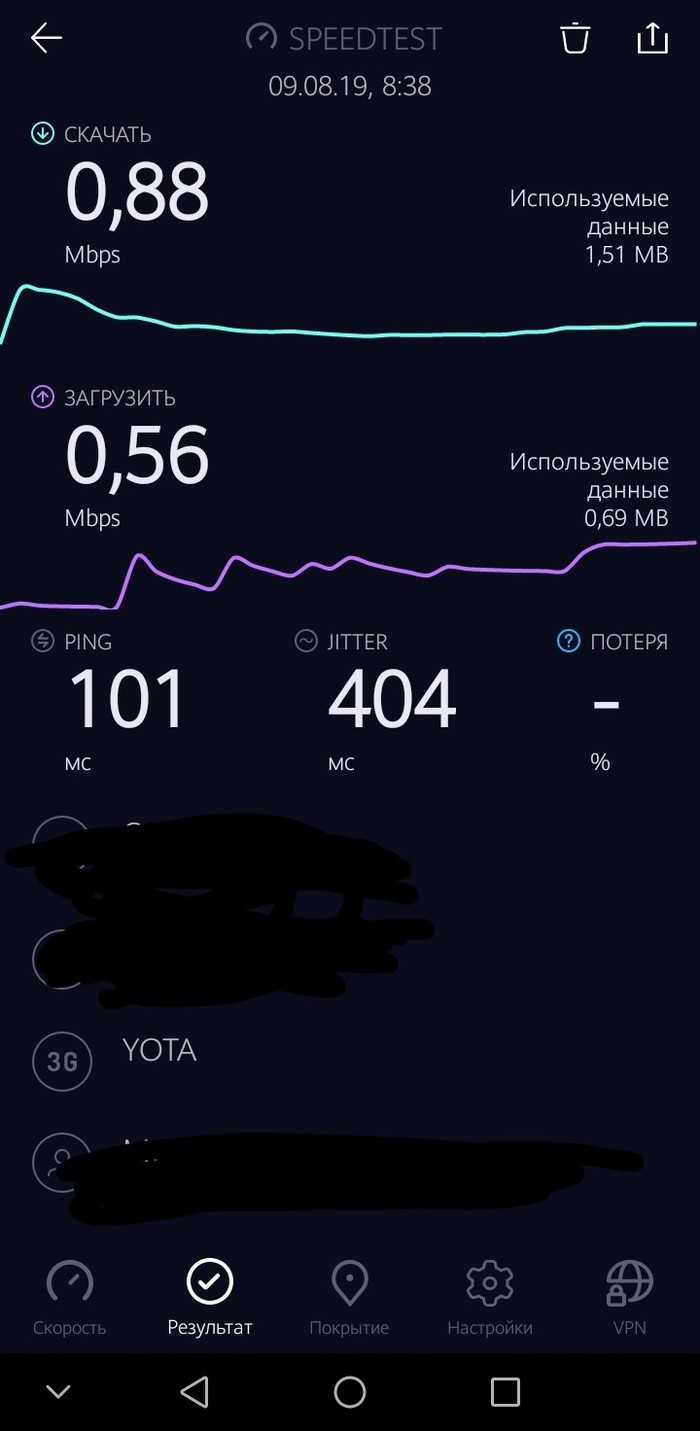The width and height of the screenshot is (700, 1431).
Task: Open the Покрытие coverage tab
Action: coord(349,1297)
